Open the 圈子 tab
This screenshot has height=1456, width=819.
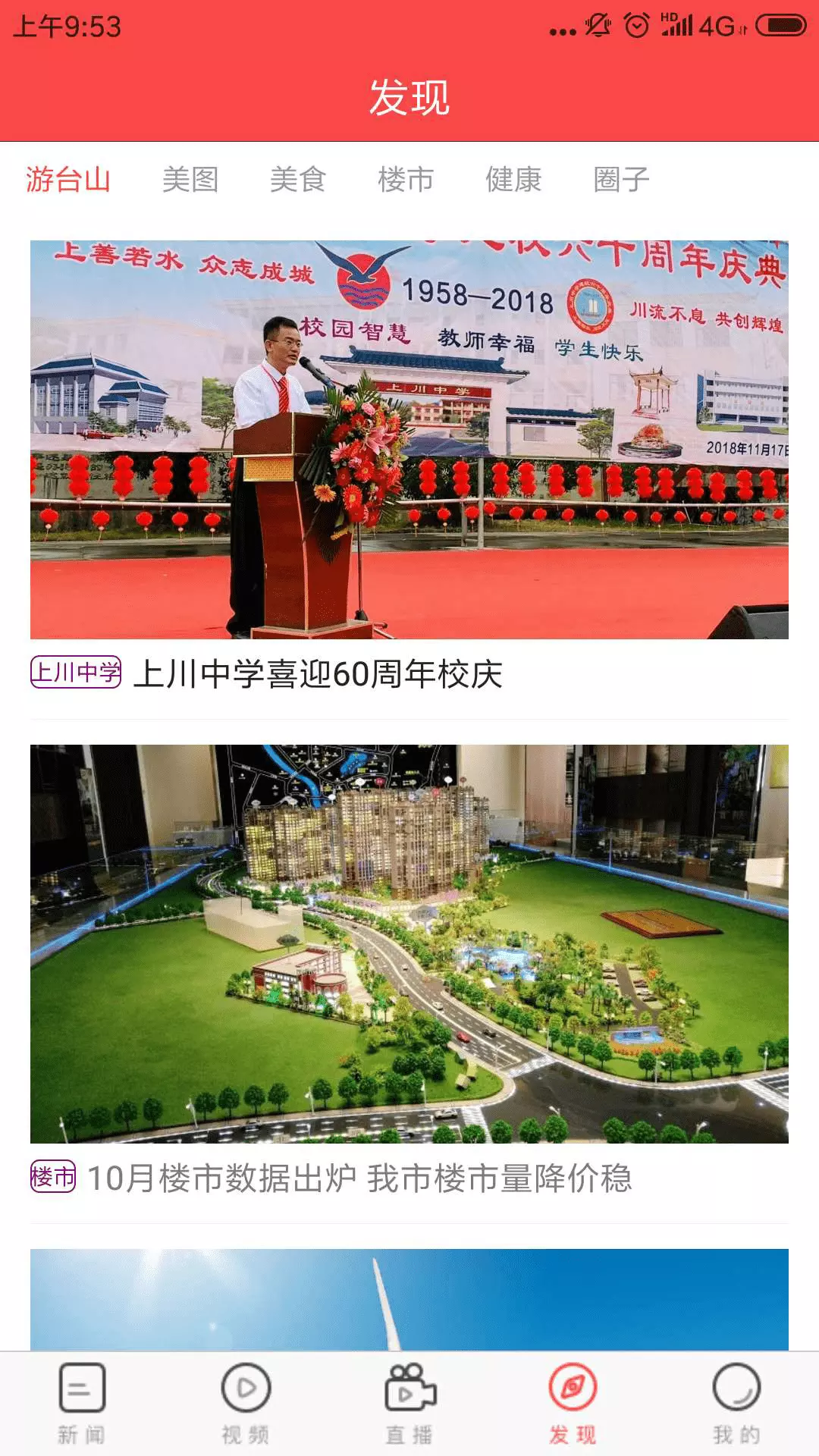(621, 180)
